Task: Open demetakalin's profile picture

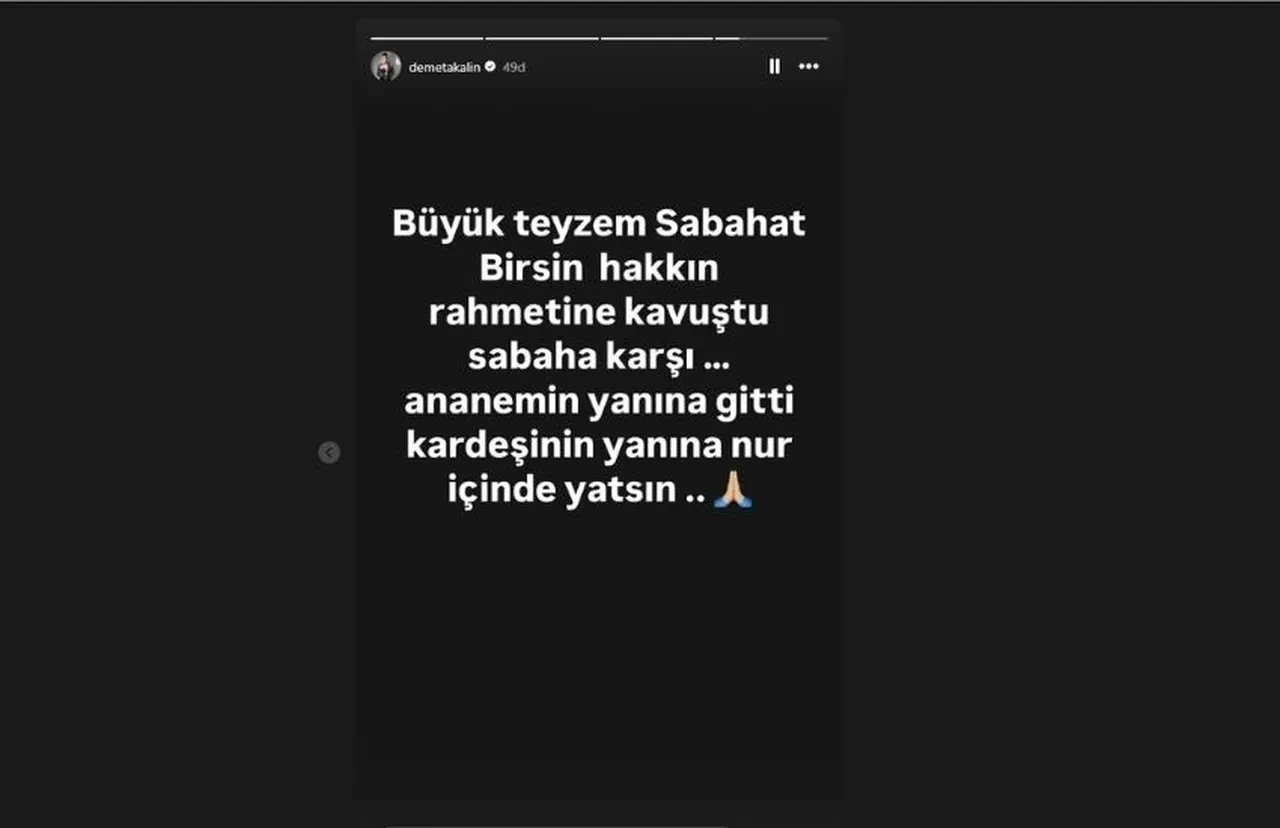Action: pyautogui.click(x=386, y=66)
